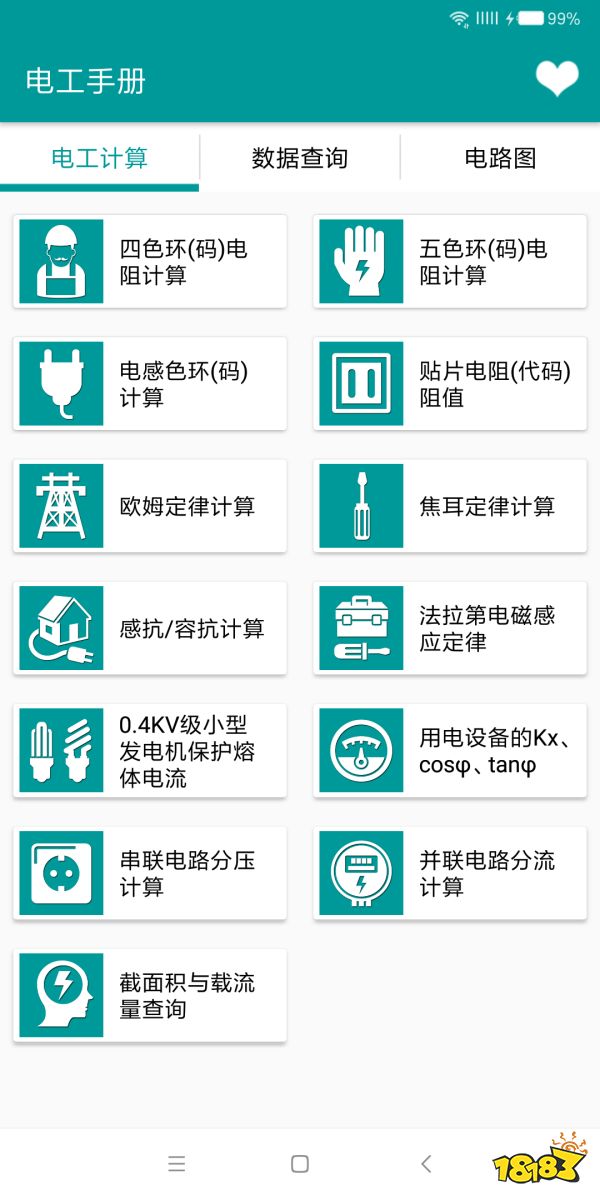Open 并联电路分流计算
Image resolution: width=600 pixels, height=1200 pixels.
tap(450, 873)
